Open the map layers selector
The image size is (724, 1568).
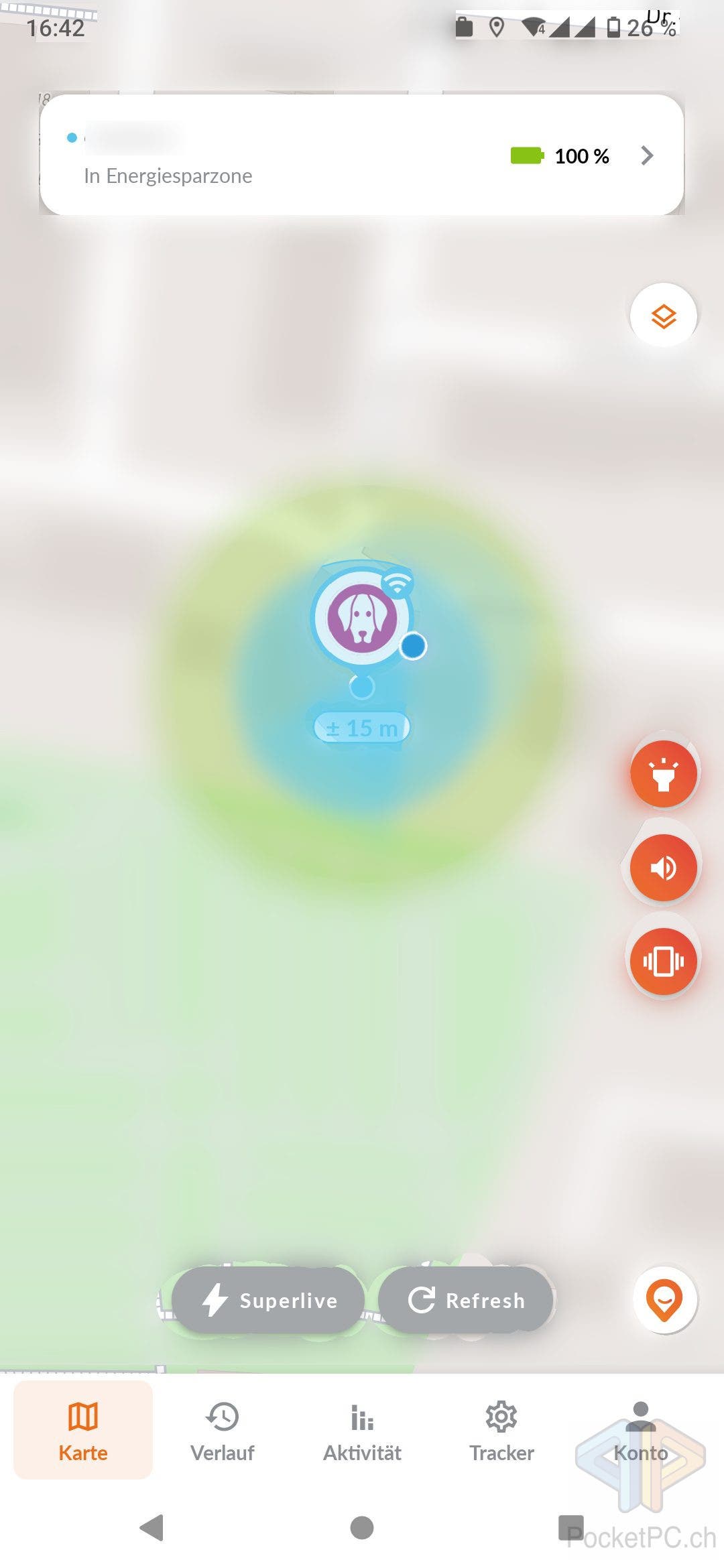(x=664, y=316)
